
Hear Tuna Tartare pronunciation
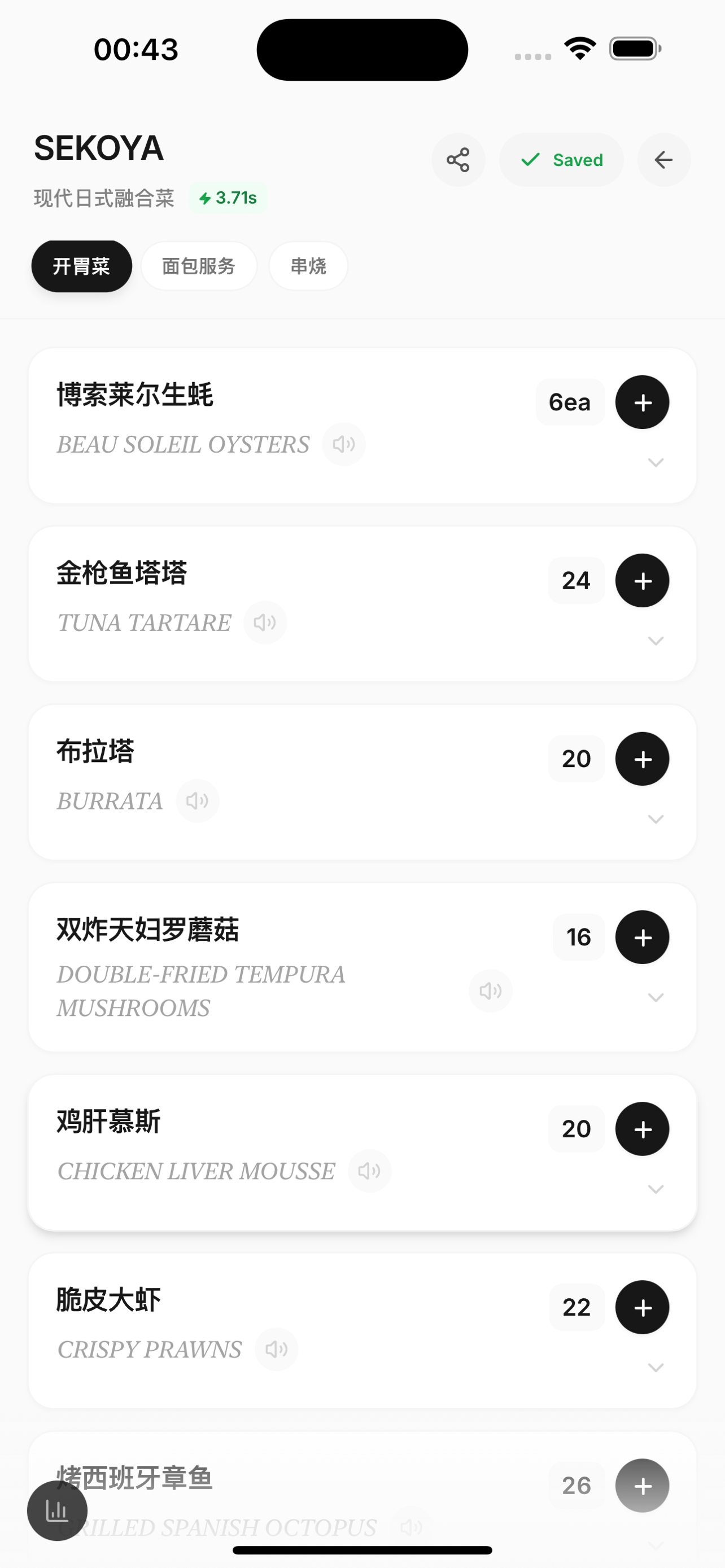tap(265, 623)
